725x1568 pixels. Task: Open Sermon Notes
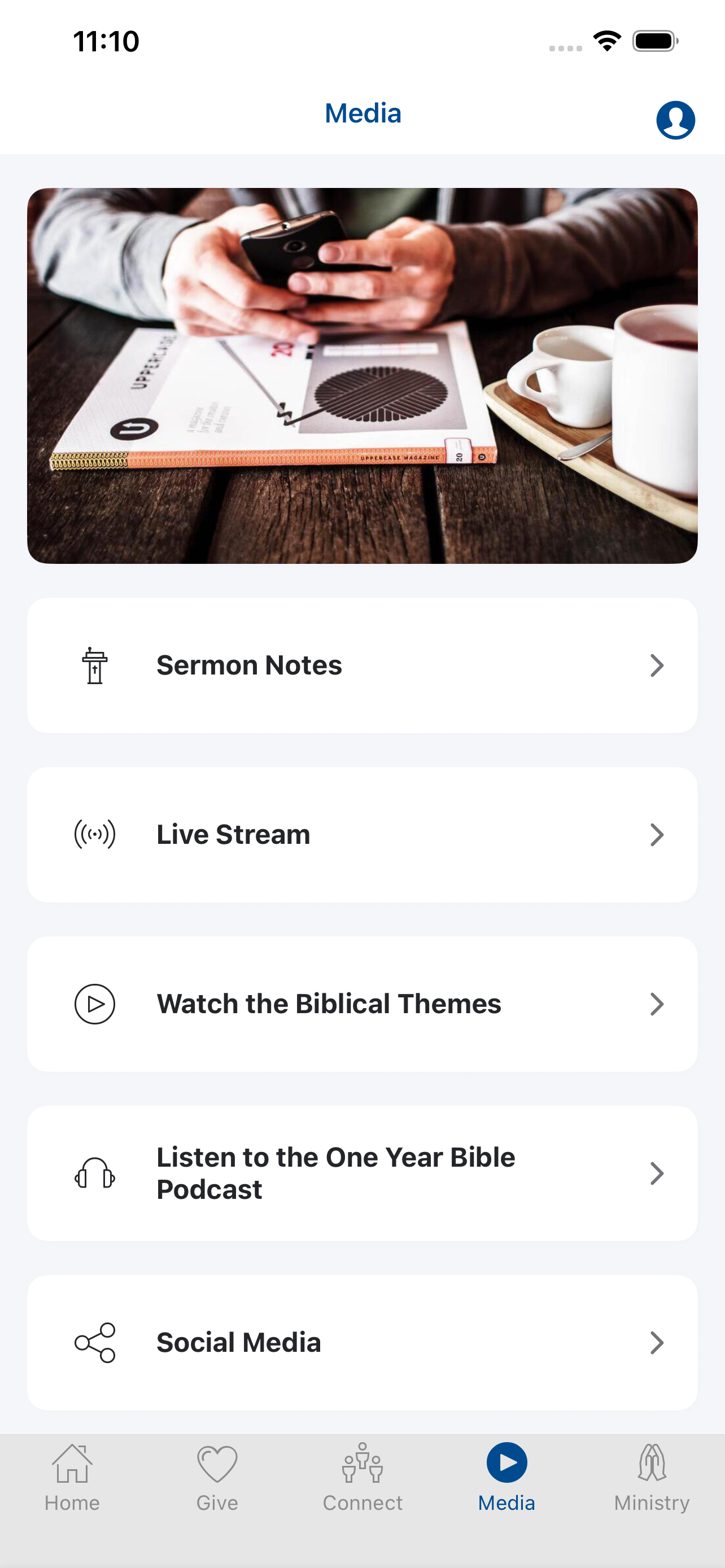tap(362, 665)
